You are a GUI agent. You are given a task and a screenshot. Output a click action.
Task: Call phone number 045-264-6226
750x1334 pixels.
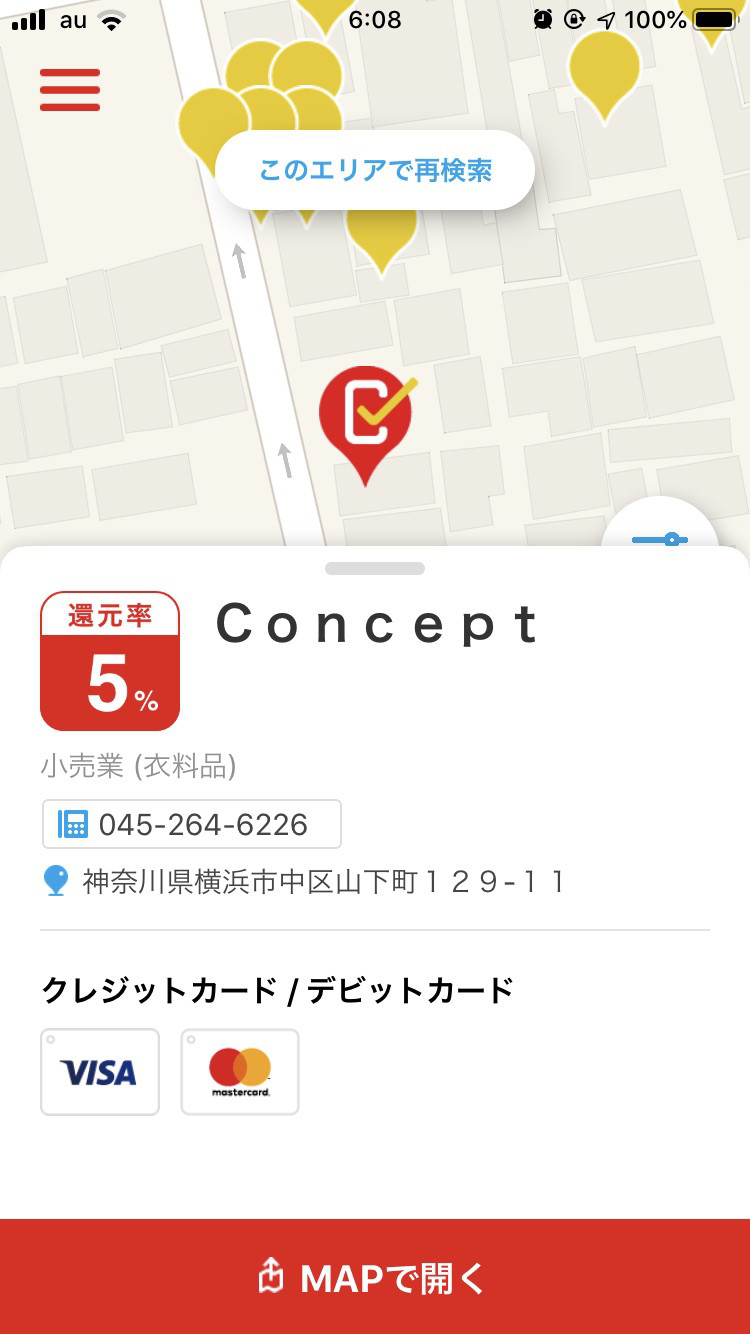pyautogui.click(x=191, y=824)
